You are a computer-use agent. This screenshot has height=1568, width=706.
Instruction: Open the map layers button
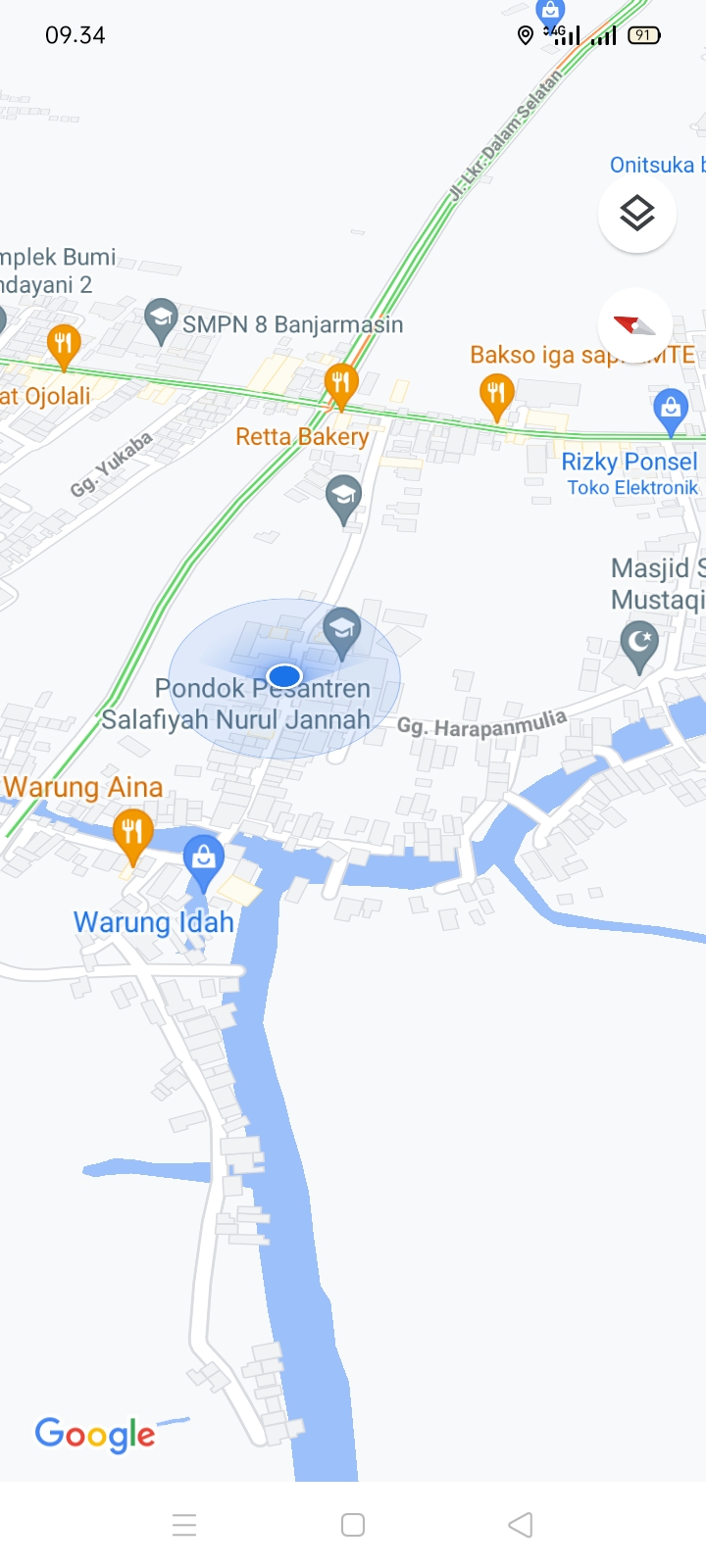click(636, 213)
